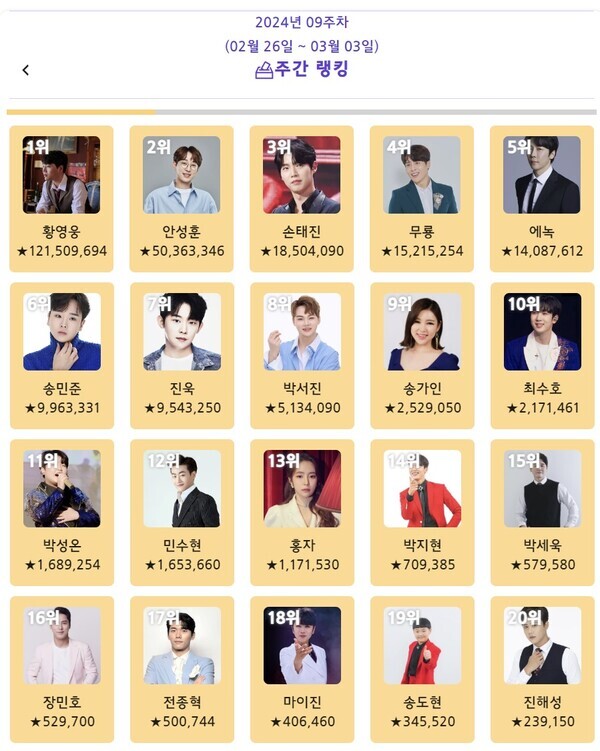This screenshot has width=600, height=751.
Task: Select 14위 박지현 card
Action: click(421, 511)
